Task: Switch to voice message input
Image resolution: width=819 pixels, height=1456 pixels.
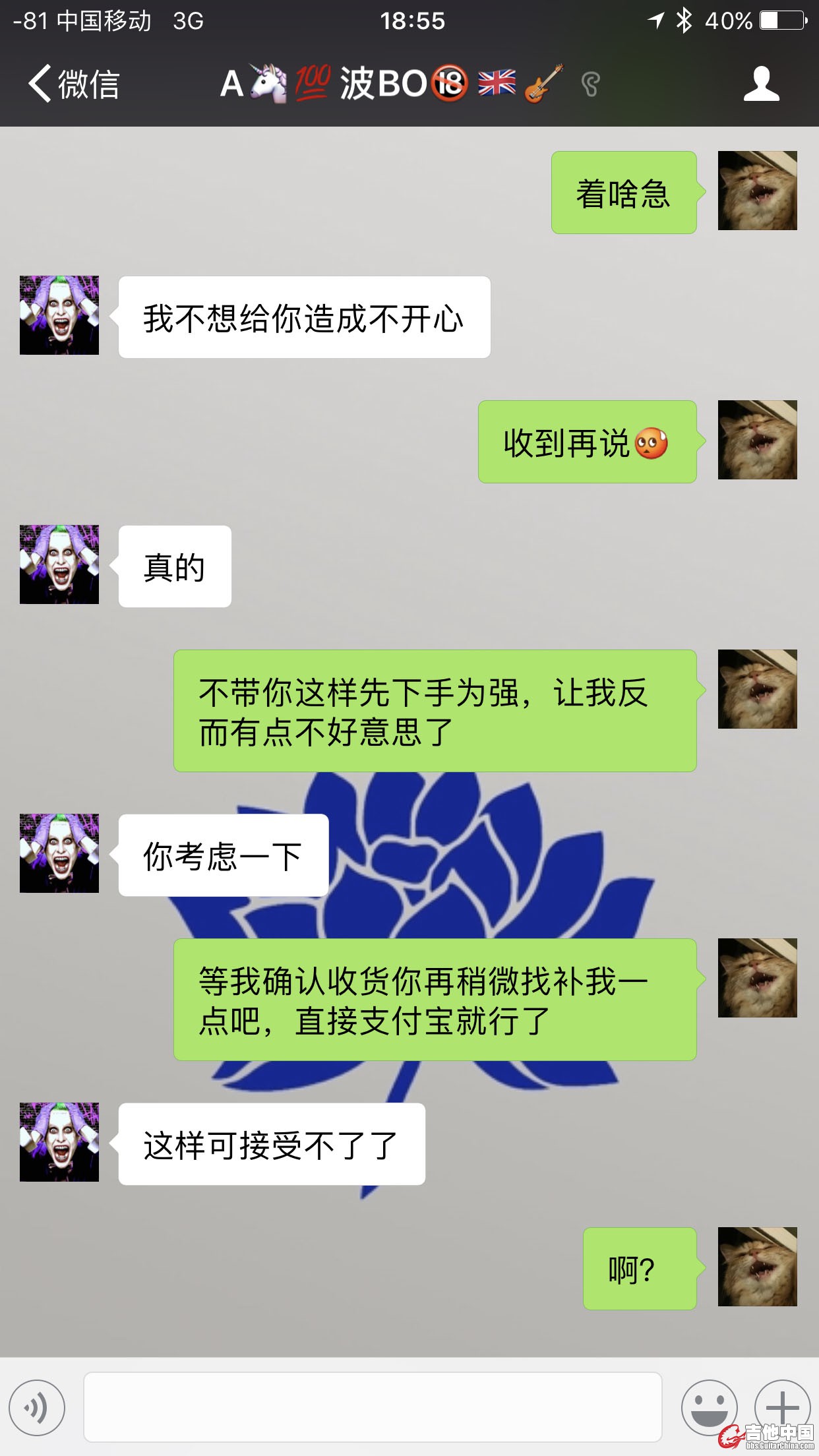Action: pos(37,1407)
